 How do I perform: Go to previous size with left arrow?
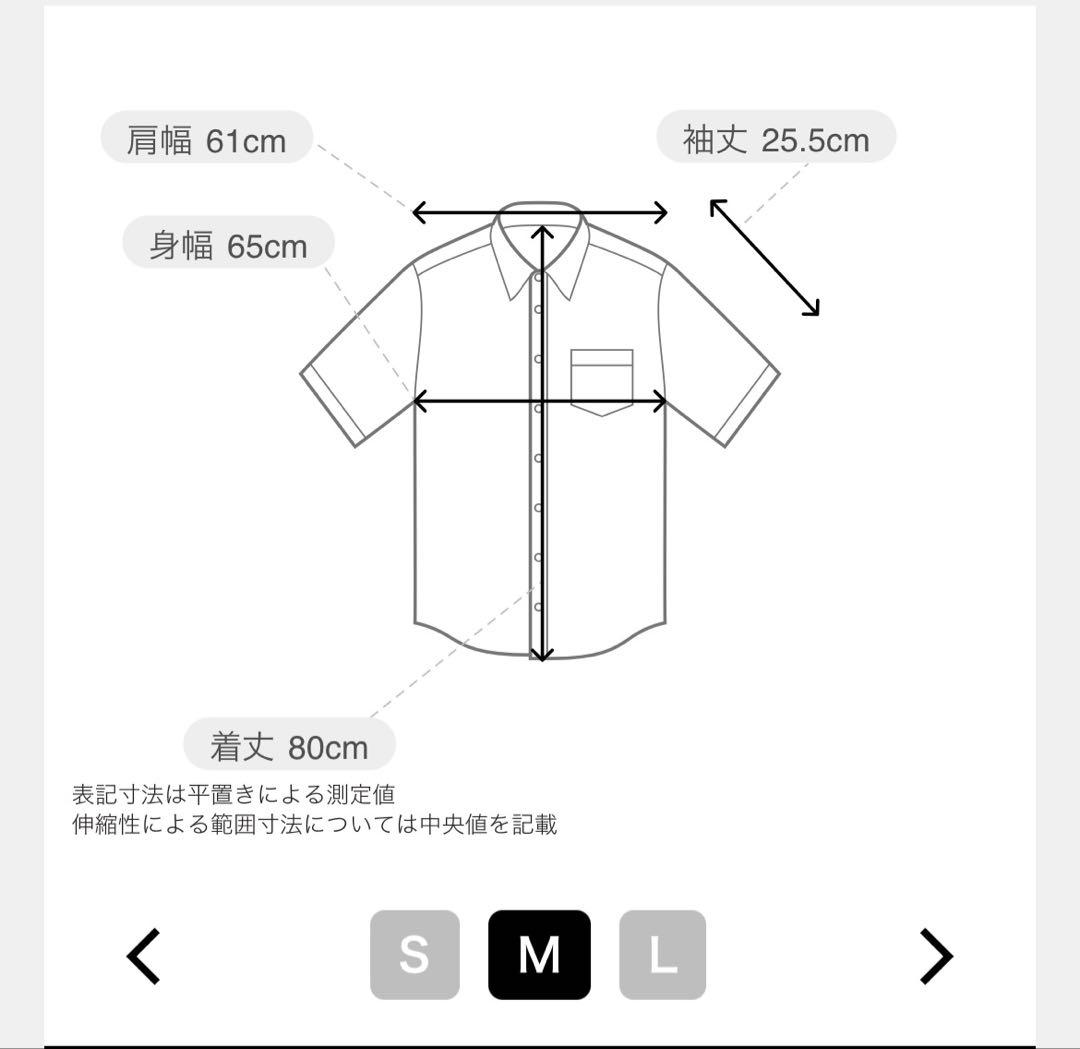point(143,956)
